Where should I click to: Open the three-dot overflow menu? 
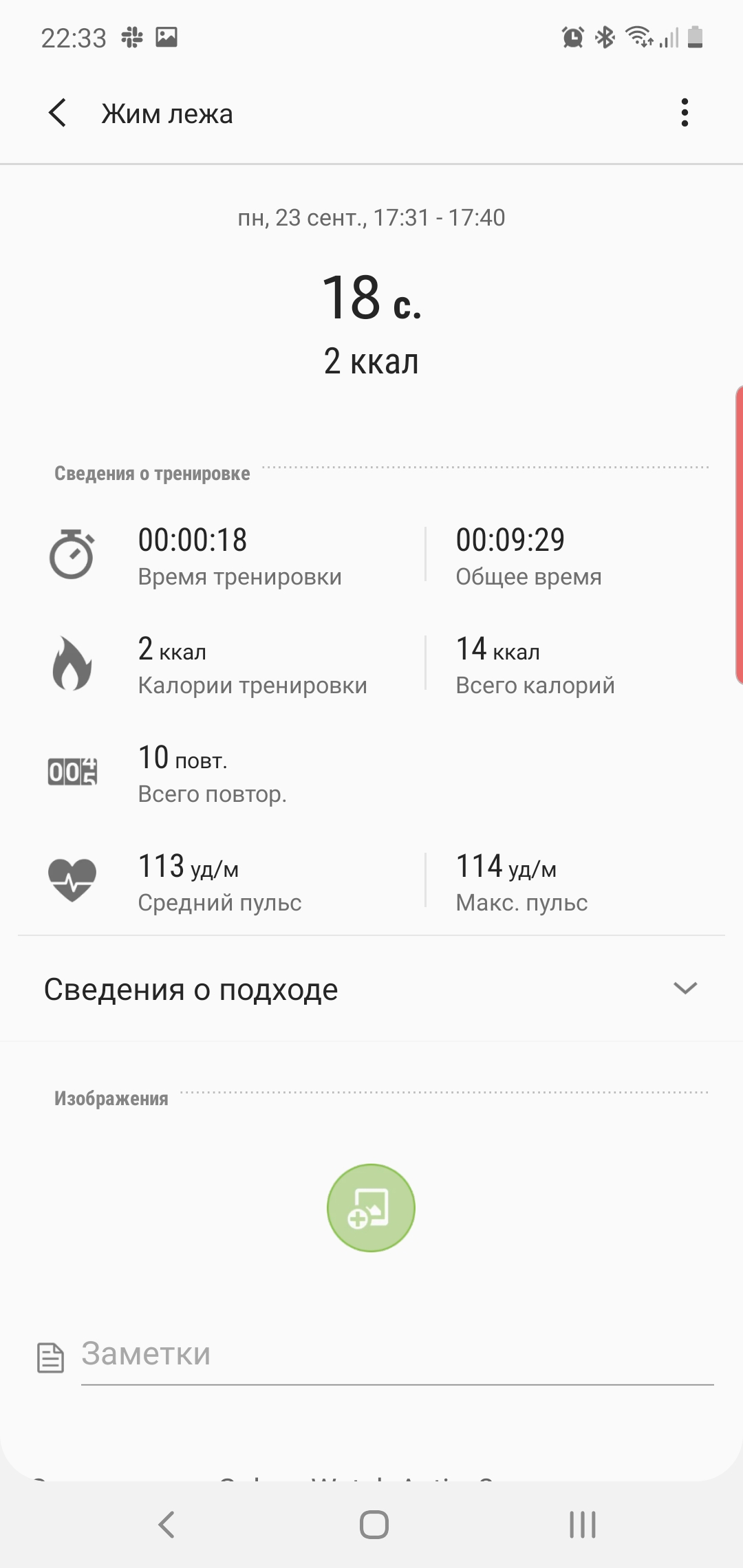tap(684, 113)
